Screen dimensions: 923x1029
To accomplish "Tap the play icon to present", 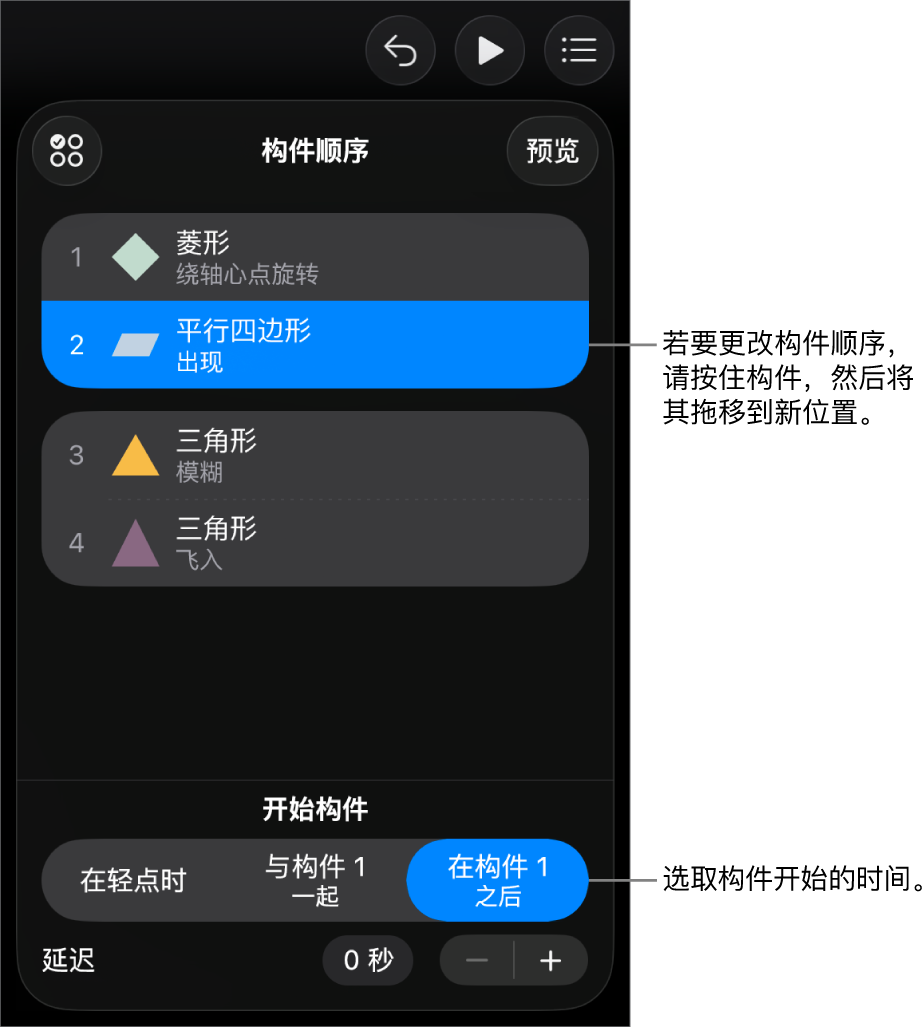I will (x=489, y=50).
